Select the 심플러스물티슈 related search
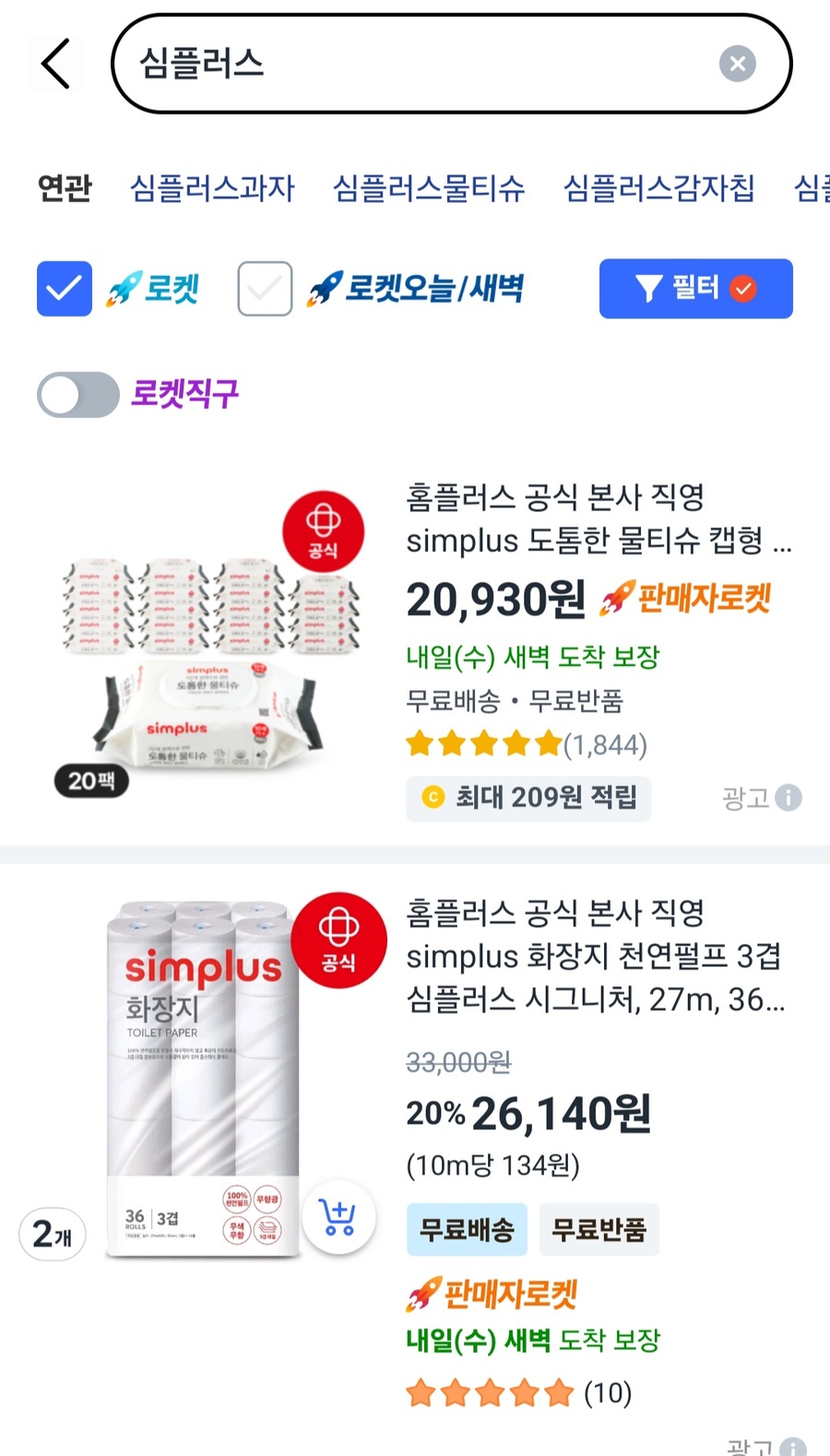Screen dimensions: 830x1456 coord(430,189)
